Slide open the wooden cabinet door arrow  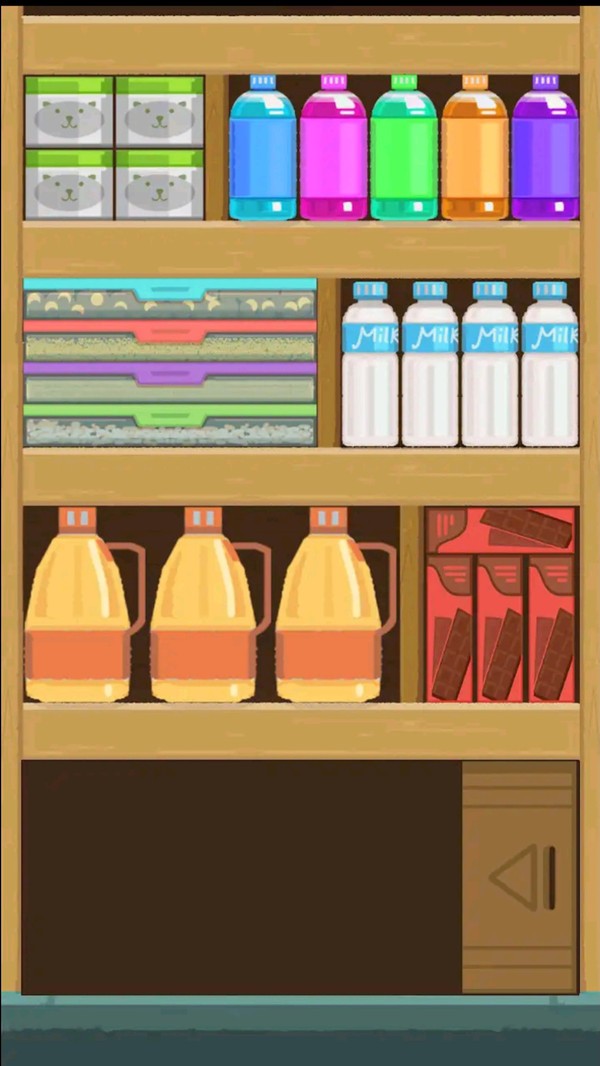pyautogui.click(x=523, y=877)
